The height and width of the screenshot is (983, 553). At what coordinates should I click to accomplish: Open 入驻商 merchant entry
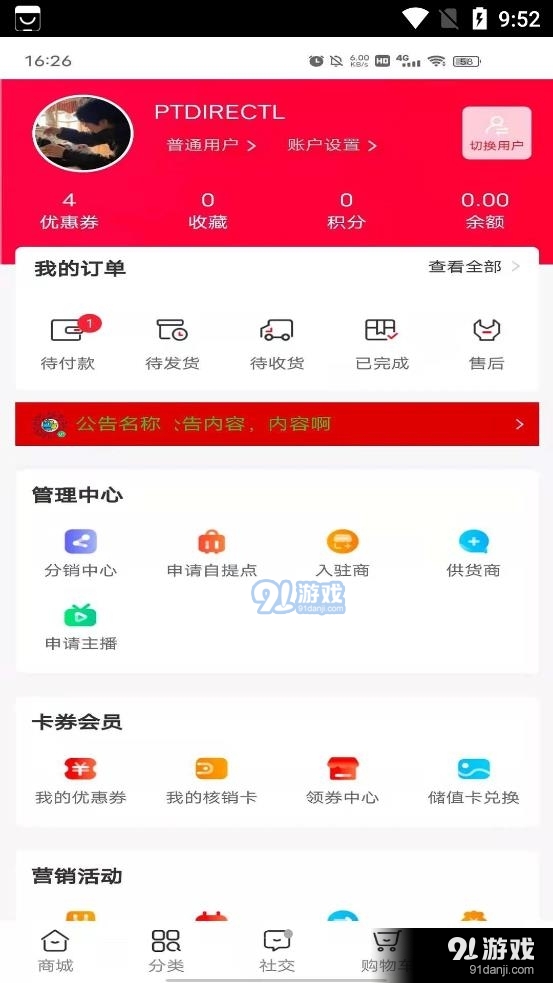(x=342, y=554)
